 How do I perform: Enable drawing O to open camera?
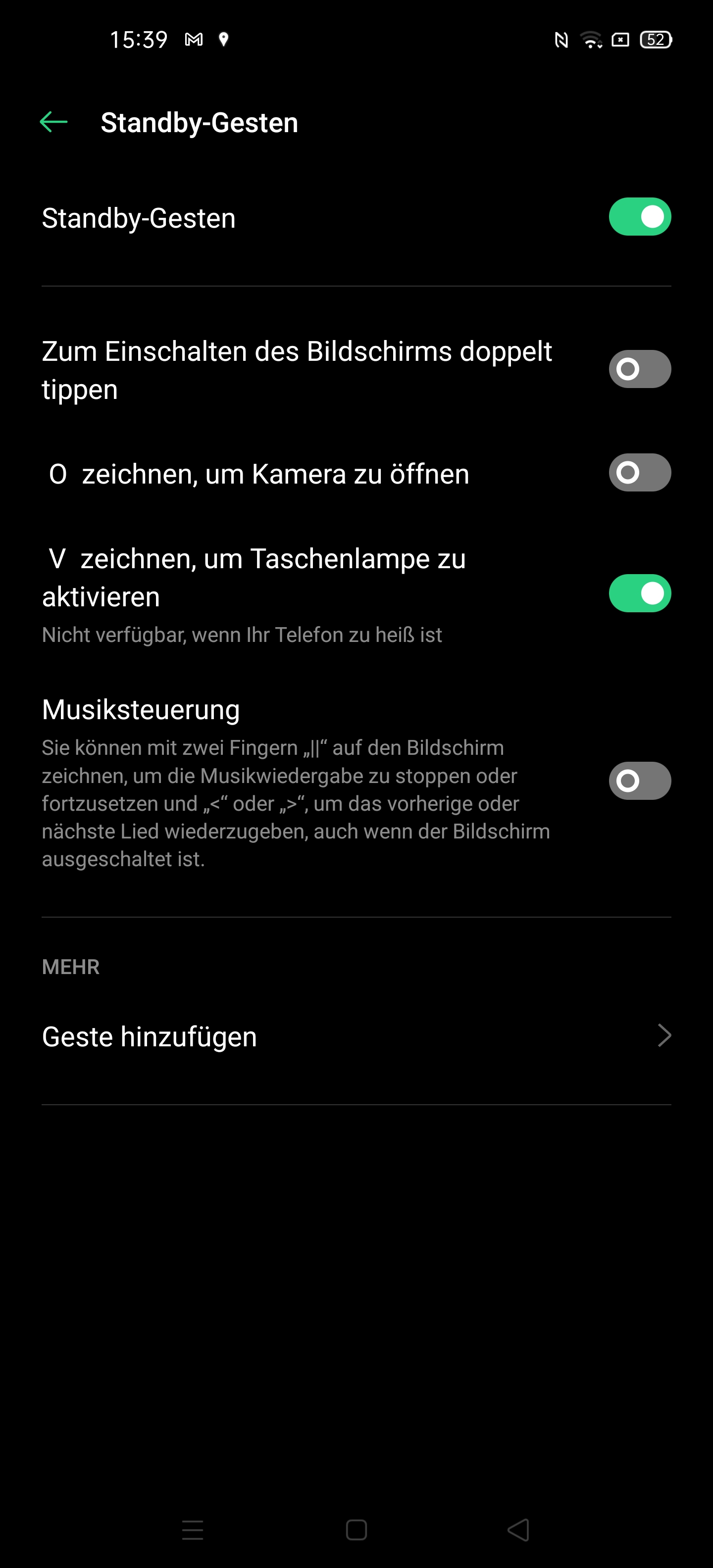tap(639, 472)
